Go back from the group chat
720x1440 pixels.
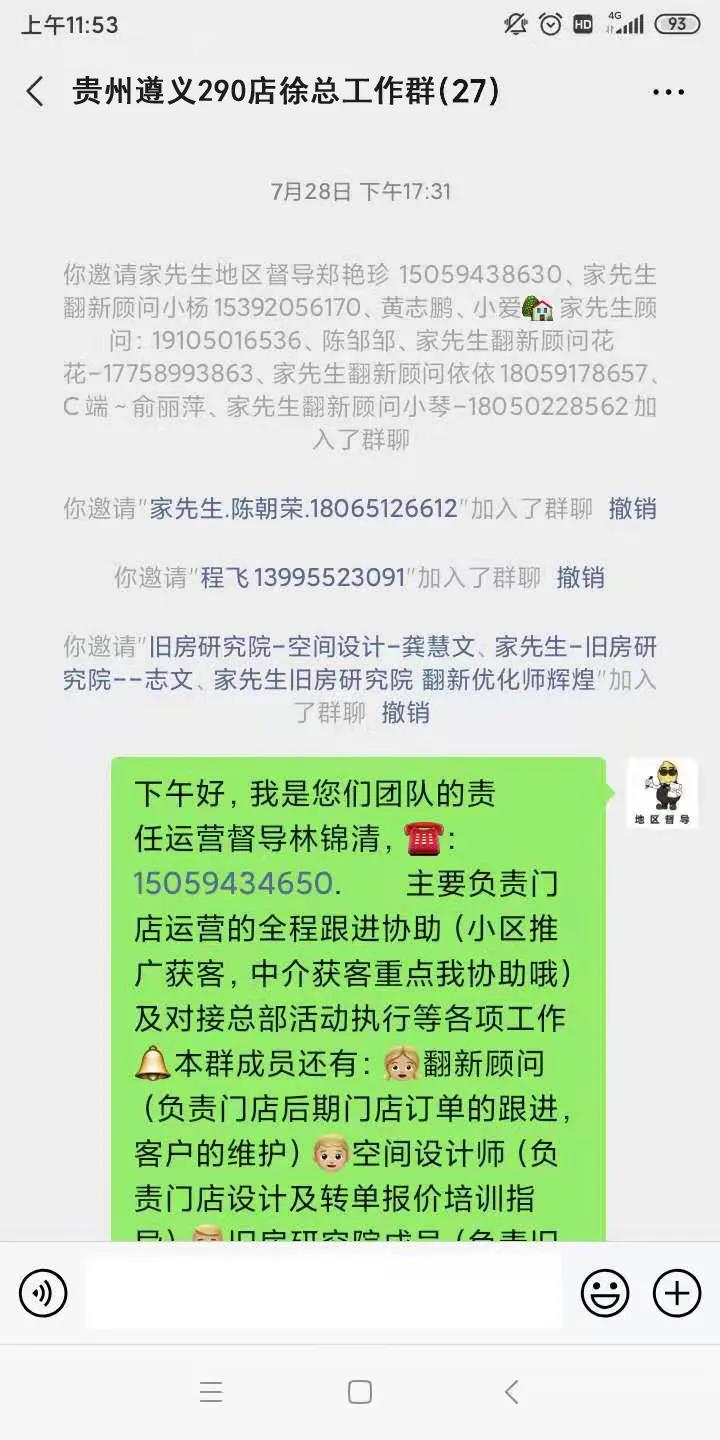[x=35, y=92]
